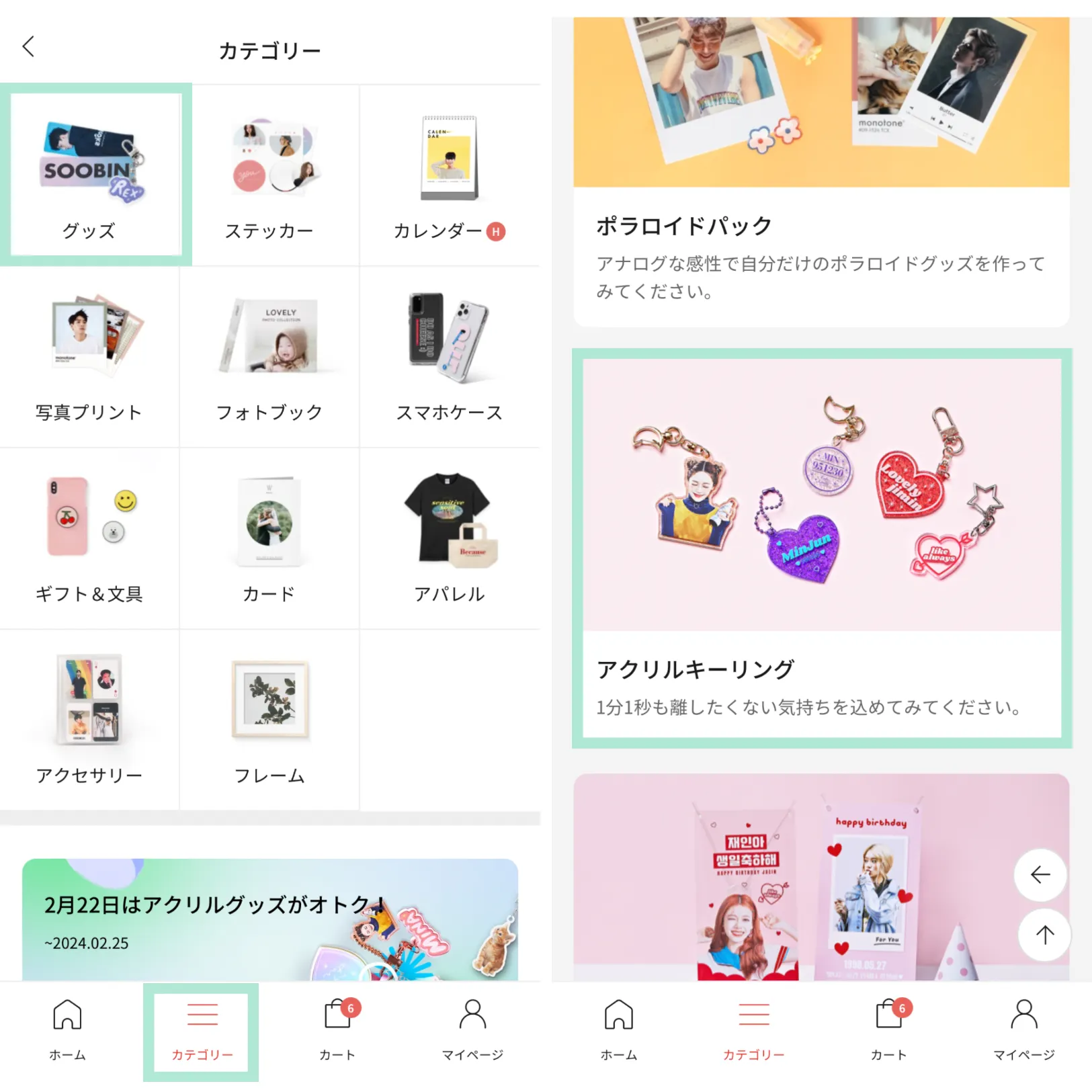Select the カレンダー category
Viewport: 1092px width, 1092px height.
click(449, 176)
